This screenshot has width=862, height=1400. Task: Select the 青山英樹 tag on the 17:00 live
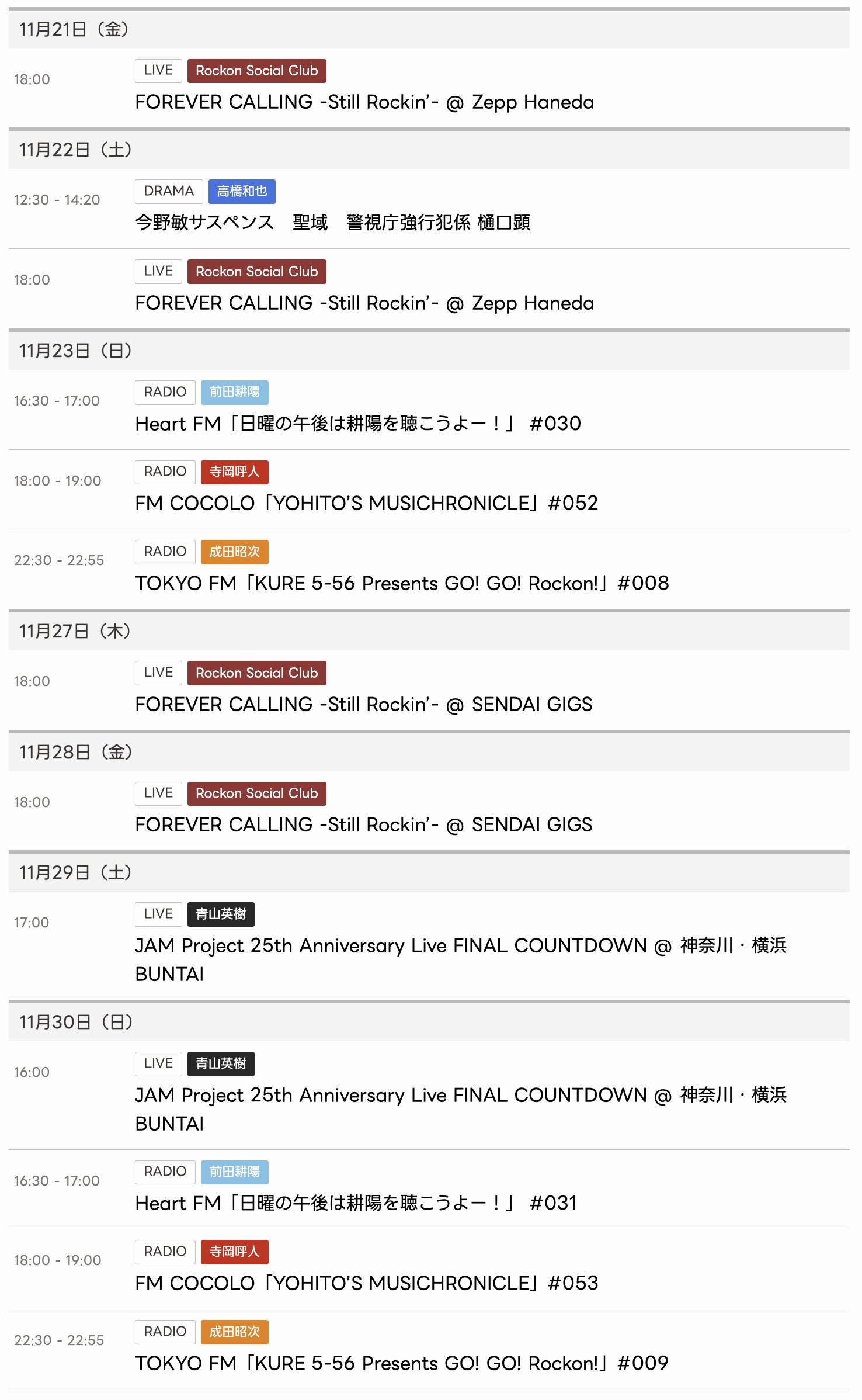point(221,914)
